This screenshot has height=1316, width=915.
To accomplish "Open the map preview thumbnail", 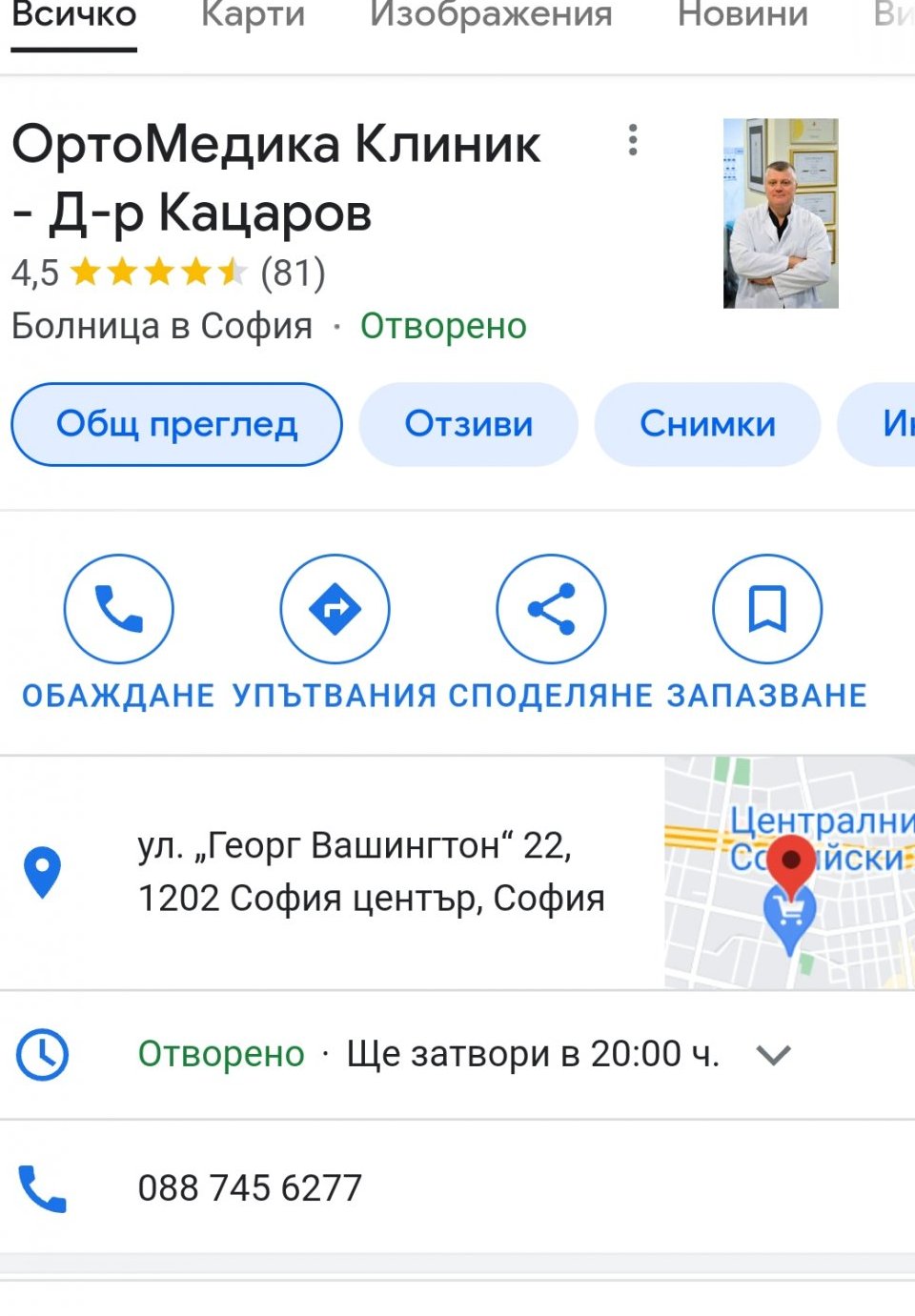I will pyautogui.click(x=789, y=872).
